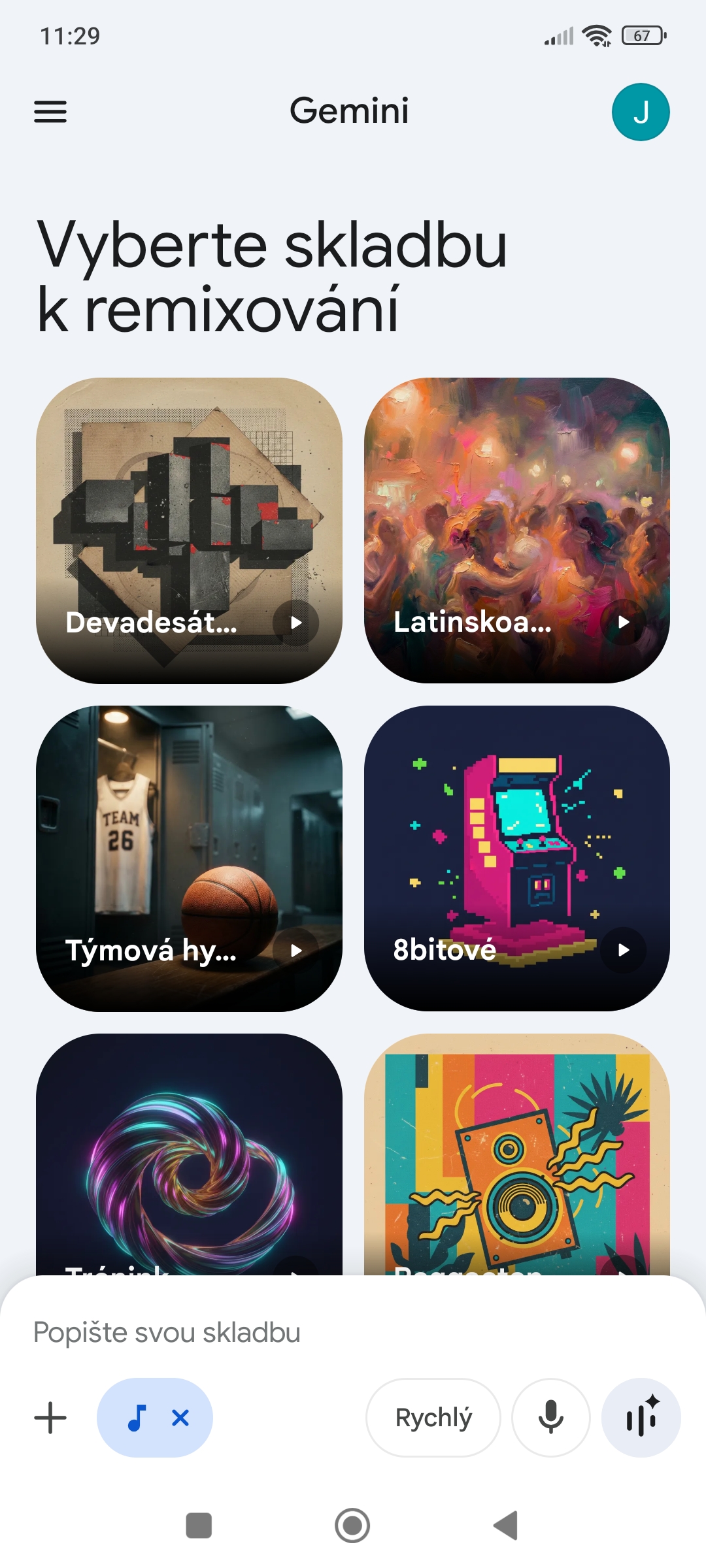Screen dimensions: 706x1568
Task: Remove the music note chip
Action: click(x=180, y=1418)
